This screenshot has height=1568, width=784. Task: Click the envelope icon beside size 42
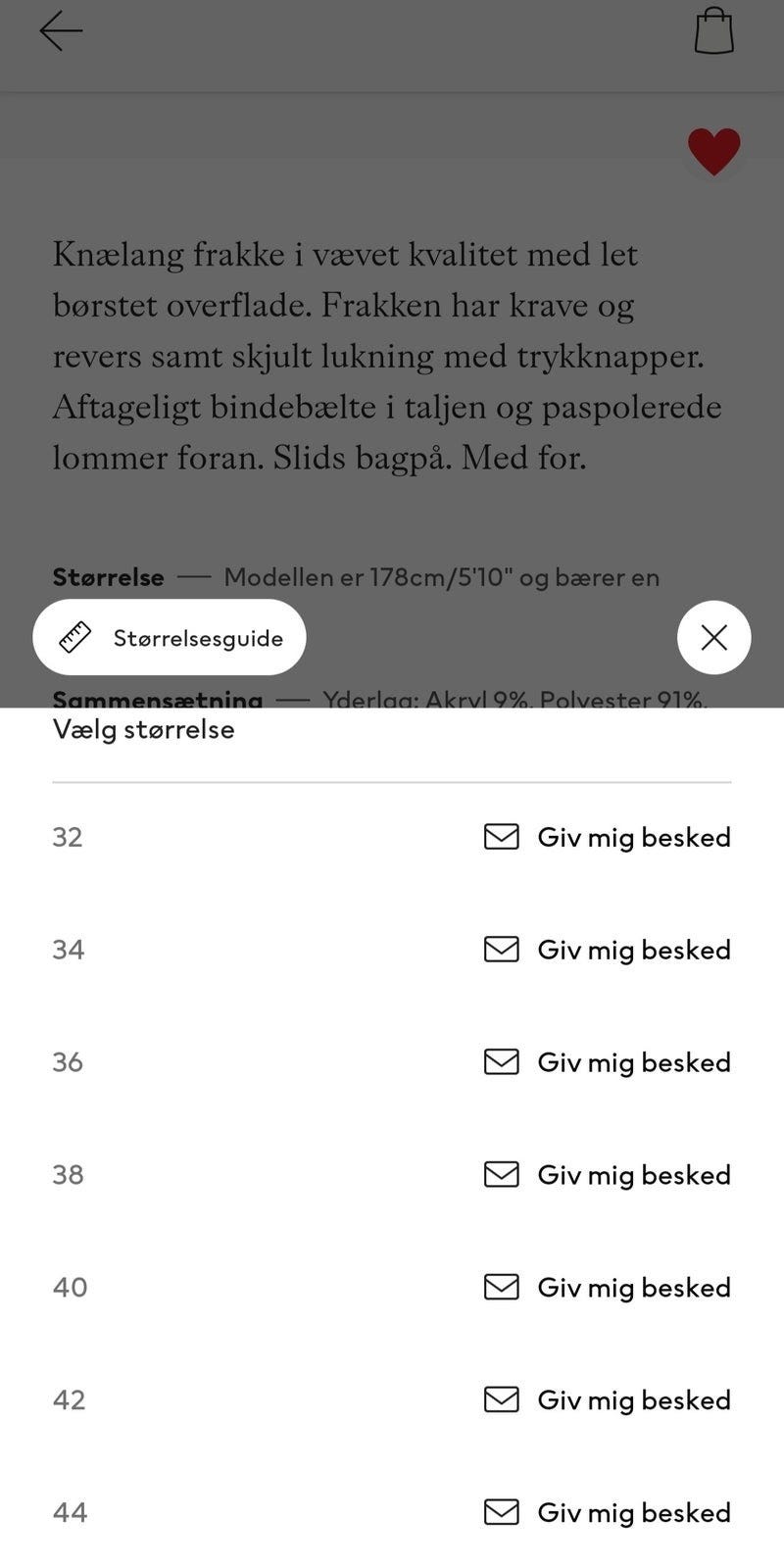click(x=500, y=1400)
